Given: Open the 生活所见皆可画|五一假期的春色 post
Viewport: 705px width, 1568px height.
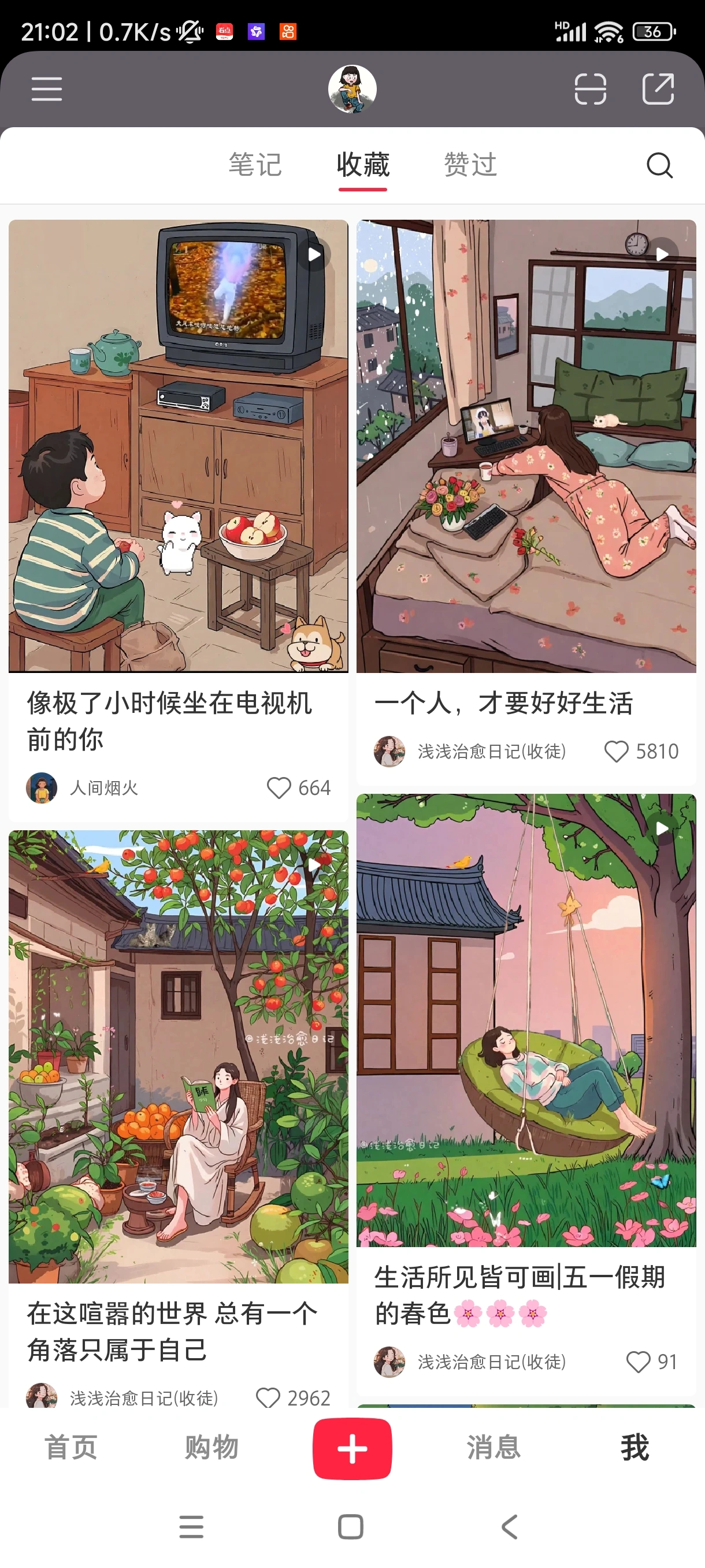Looking at the screenshot, I should (526, 1020).
